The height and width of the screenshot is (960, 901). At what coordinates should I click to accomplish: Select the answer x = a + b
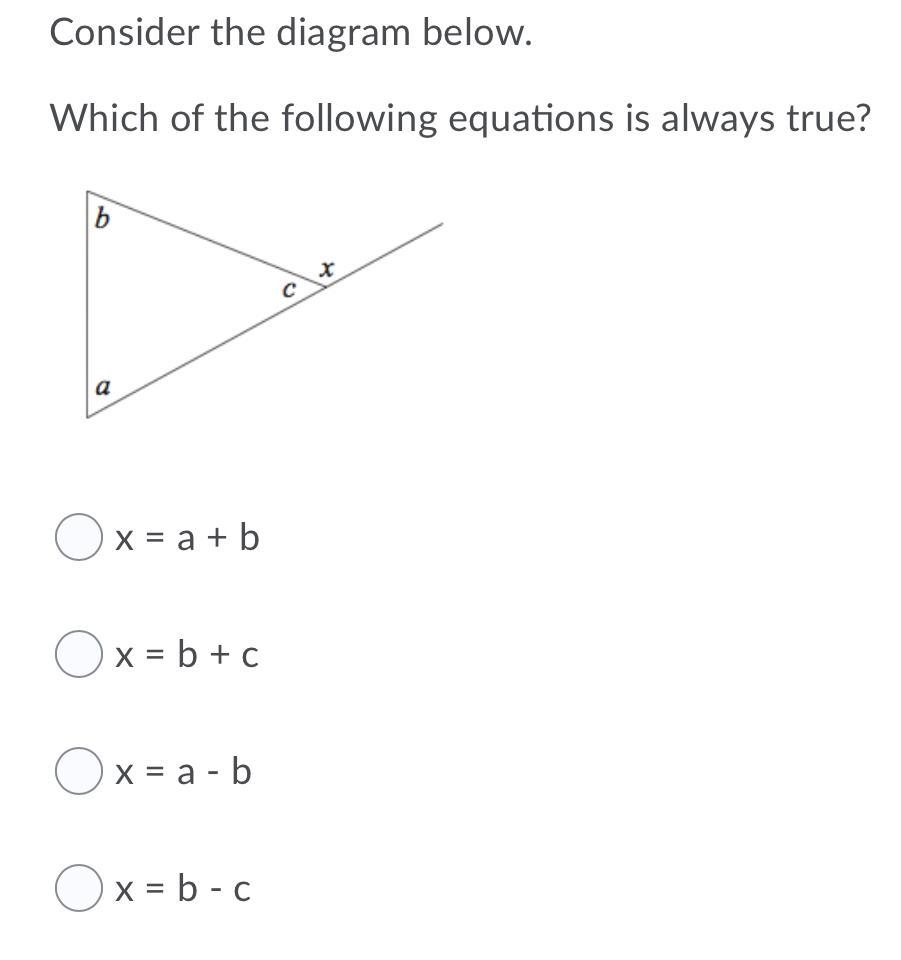(78, 538)
